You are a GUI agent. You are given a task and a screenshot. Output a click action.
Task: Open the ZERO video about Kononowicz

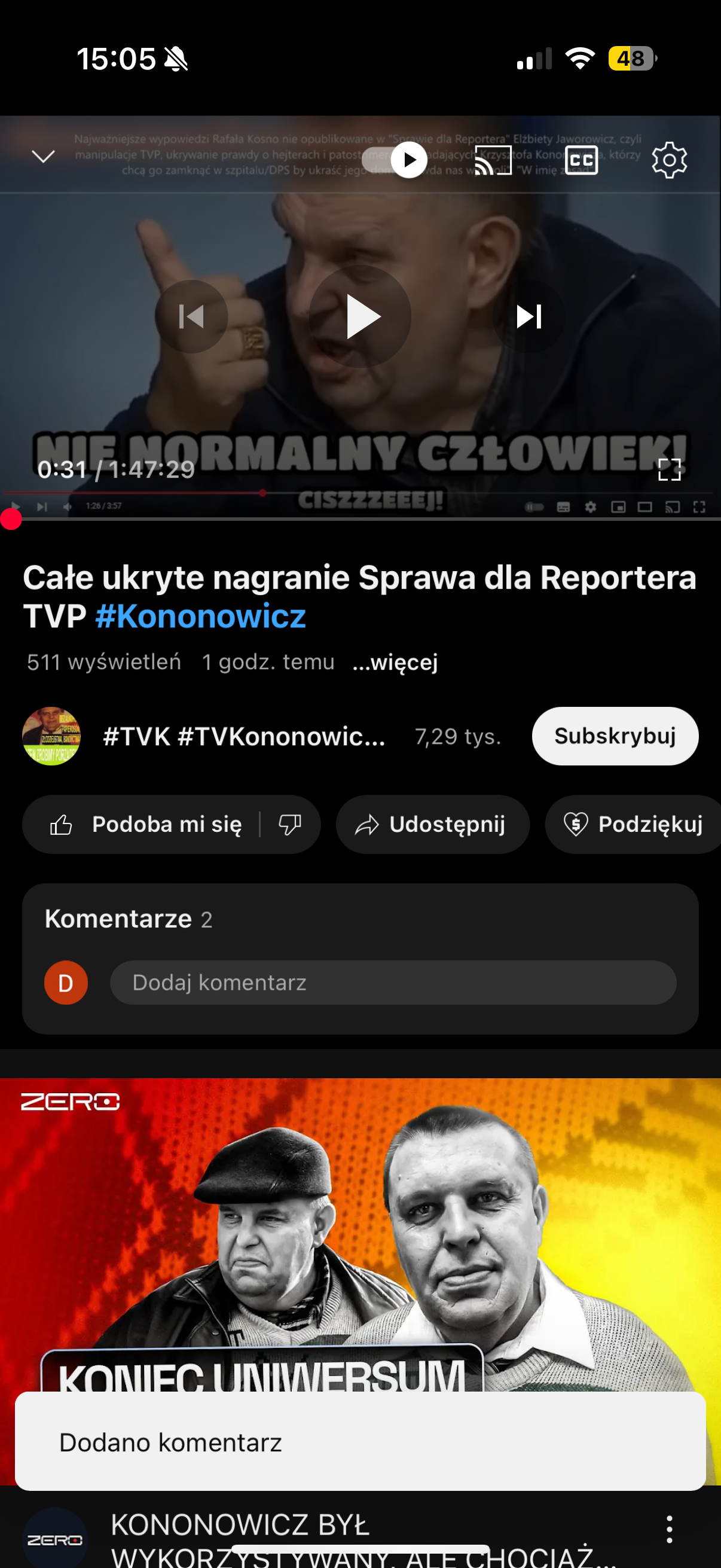pos(360,1236)
